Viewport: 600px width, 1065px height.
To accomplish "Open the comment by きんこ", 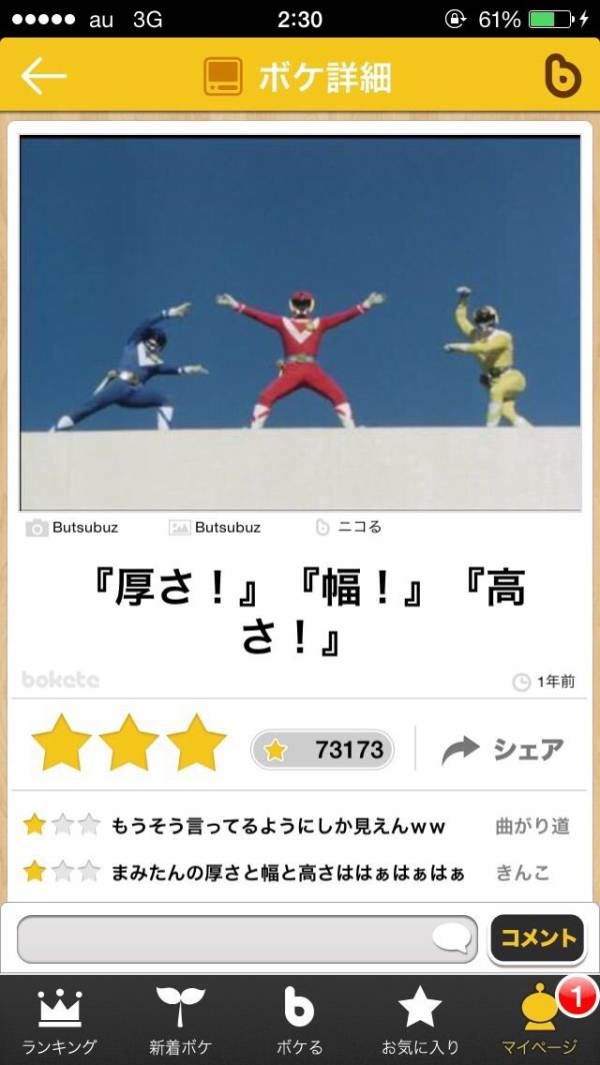I will [297, 872].
